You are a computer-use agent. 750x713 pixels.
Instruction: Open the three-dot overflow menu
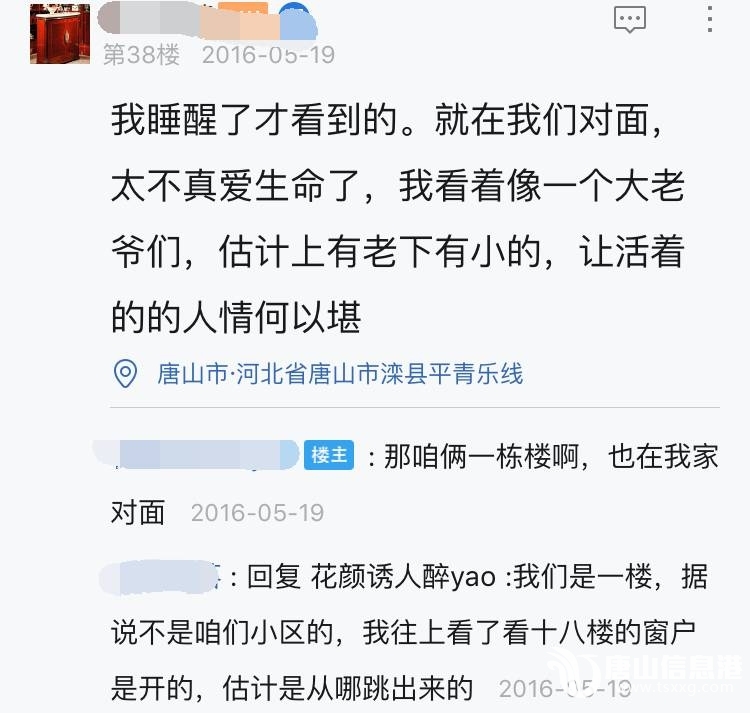[x=710, y=19]
